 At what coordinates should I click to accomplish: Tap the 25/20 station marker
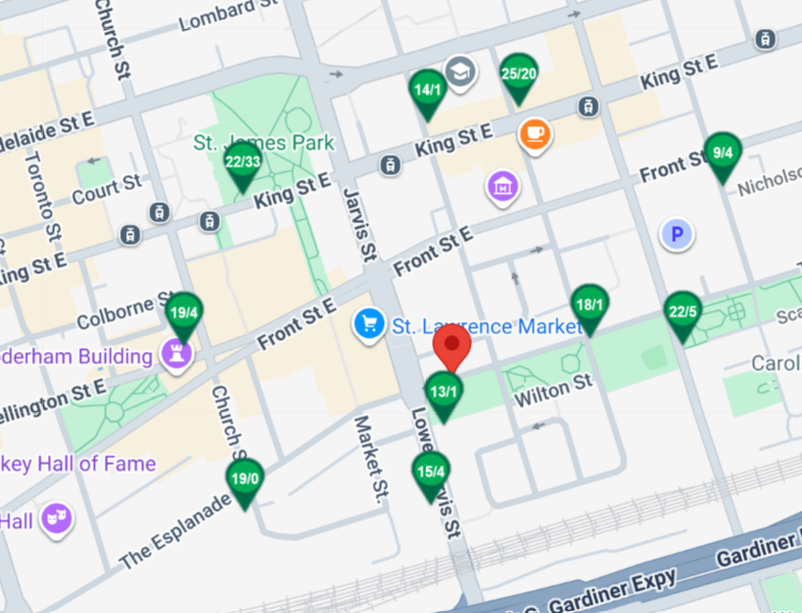(x=519, y=76)
